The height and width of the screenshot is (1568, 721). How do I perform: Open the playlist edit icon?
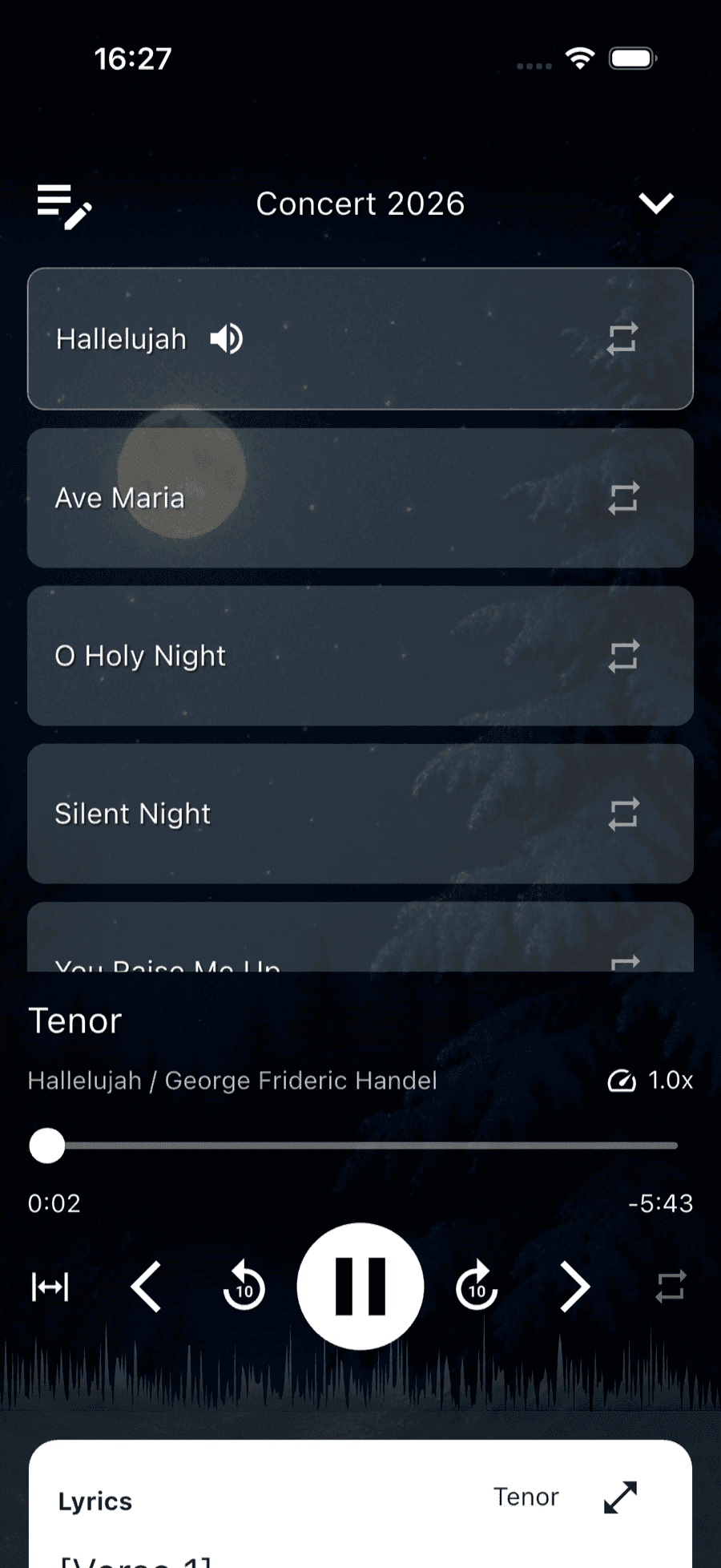pos(60,206)
